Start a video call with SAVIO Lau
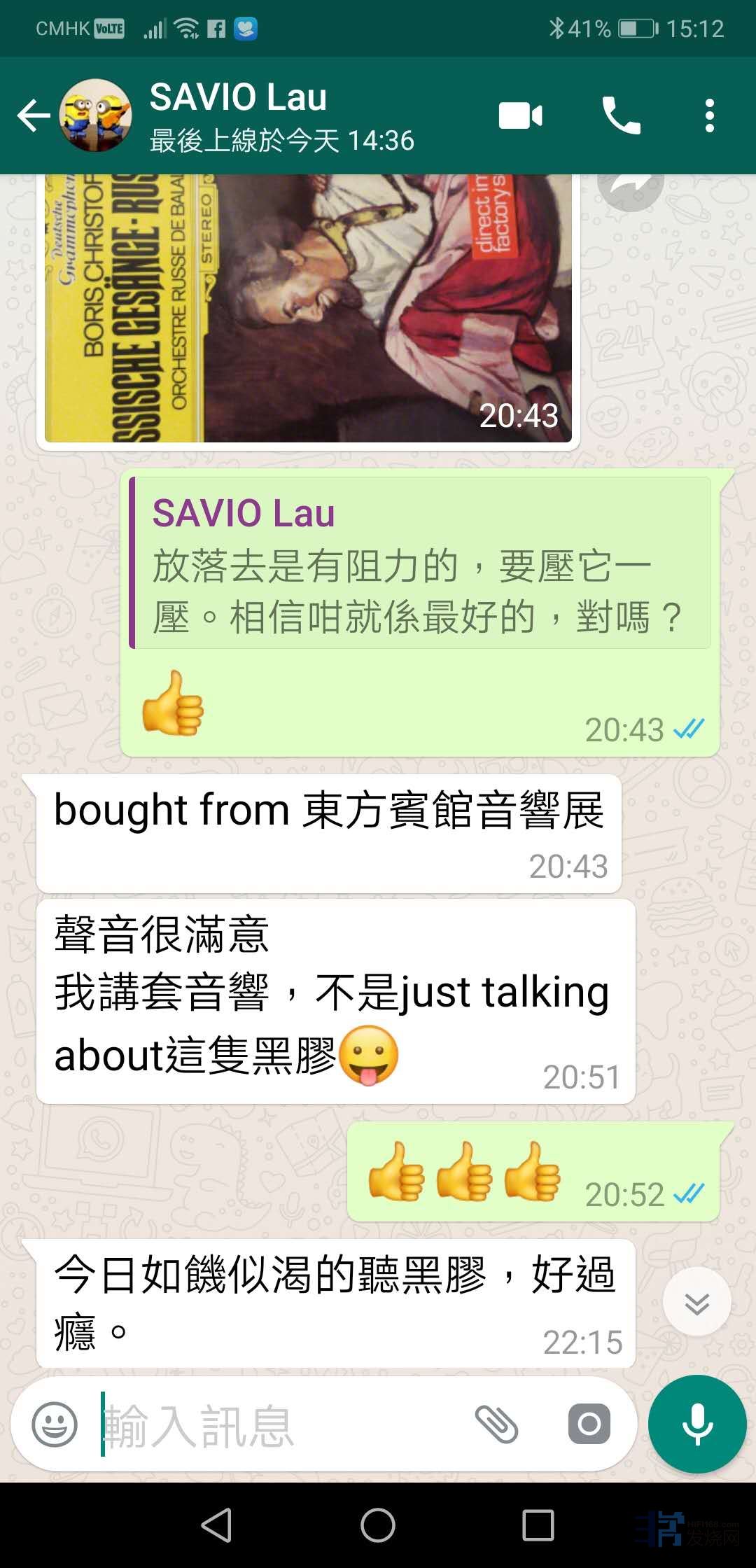This screenshot has height=1568, width=756. 520,116
